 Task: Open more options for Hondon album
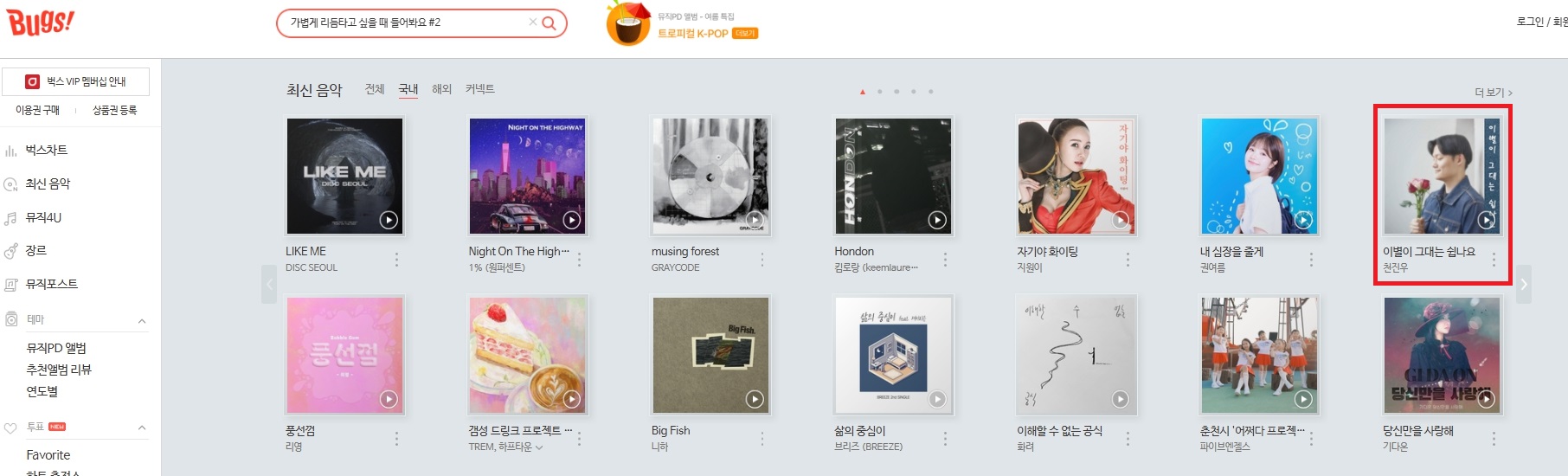[x=945, y=260]
